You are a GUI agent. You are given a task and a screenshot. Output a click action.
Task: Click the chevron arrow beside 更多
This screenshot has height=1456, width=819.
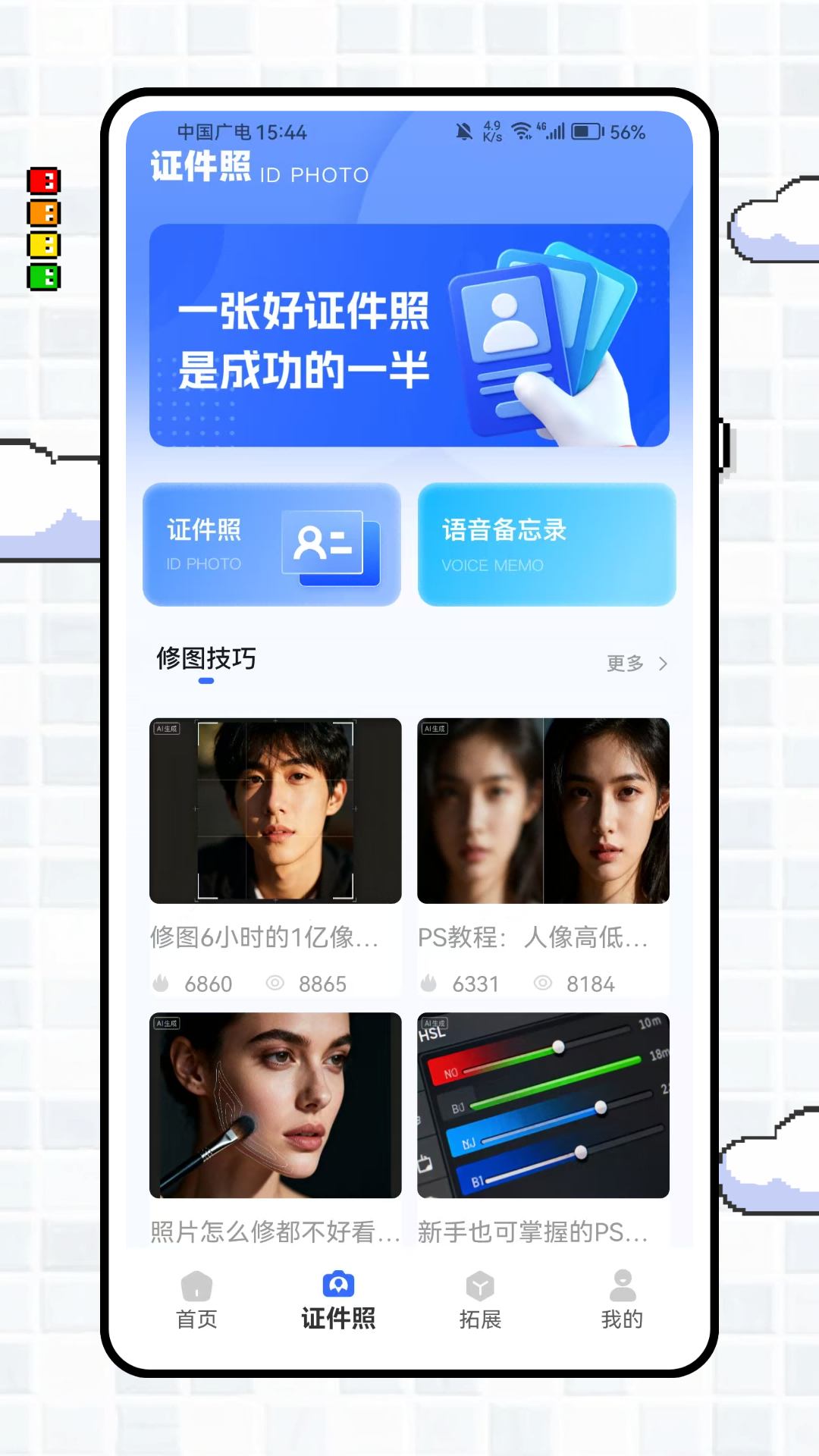[663, 664]
